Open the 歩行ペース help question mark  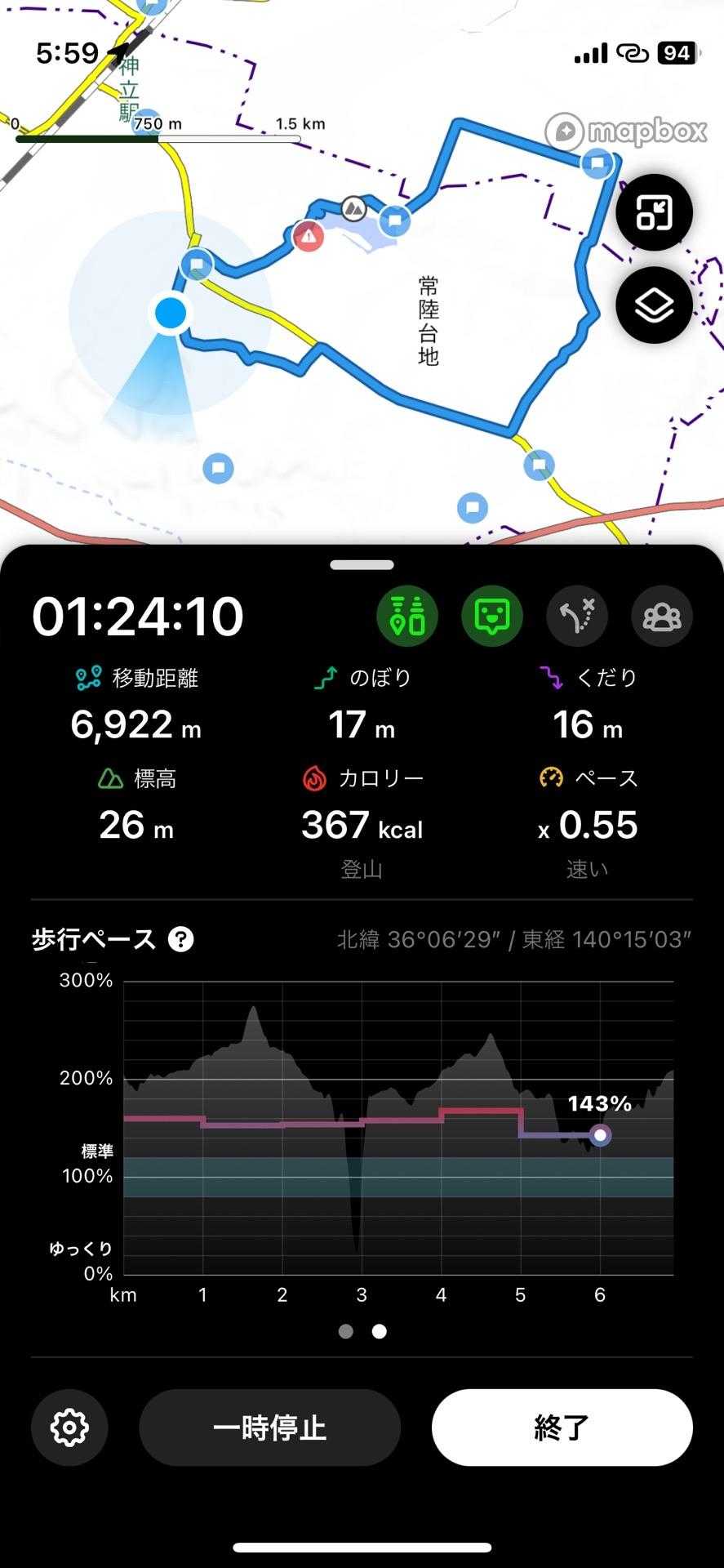(180, 939)
